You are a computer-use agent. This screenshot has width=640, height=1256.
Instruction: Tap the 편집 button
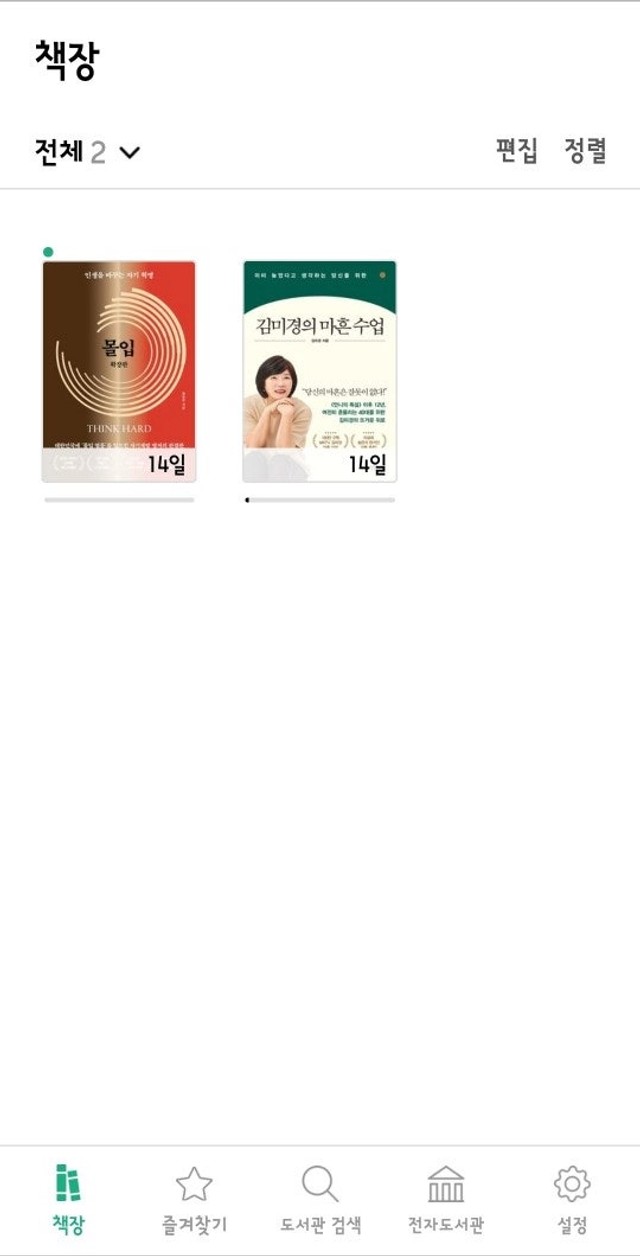pos(517,151)
